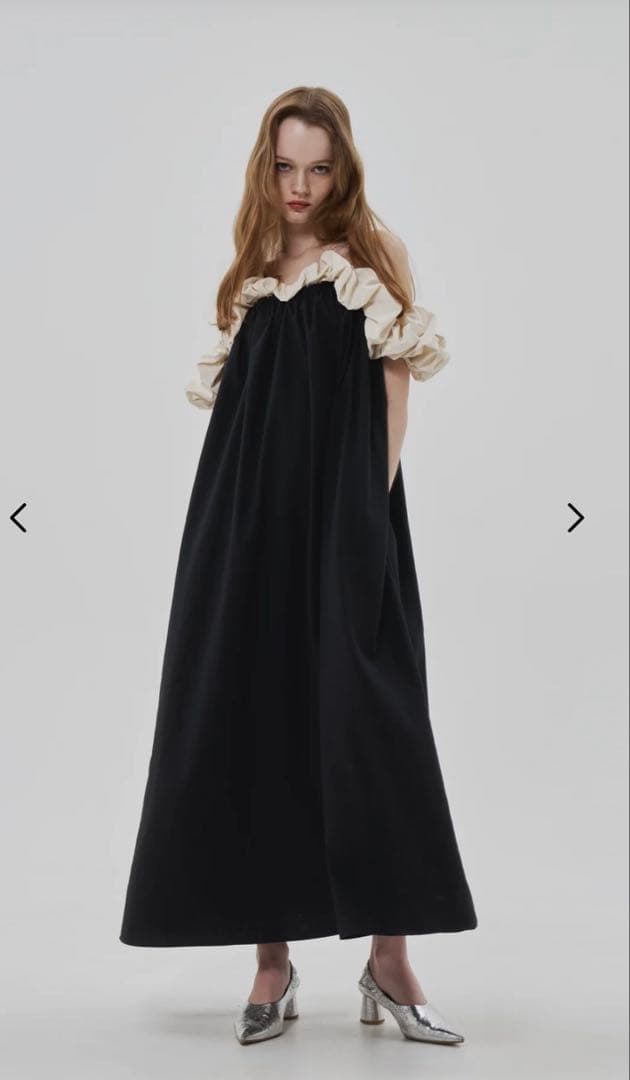Go to the previous product photo
Viewport: 630px width, 1080px height.
pos(18,517)
